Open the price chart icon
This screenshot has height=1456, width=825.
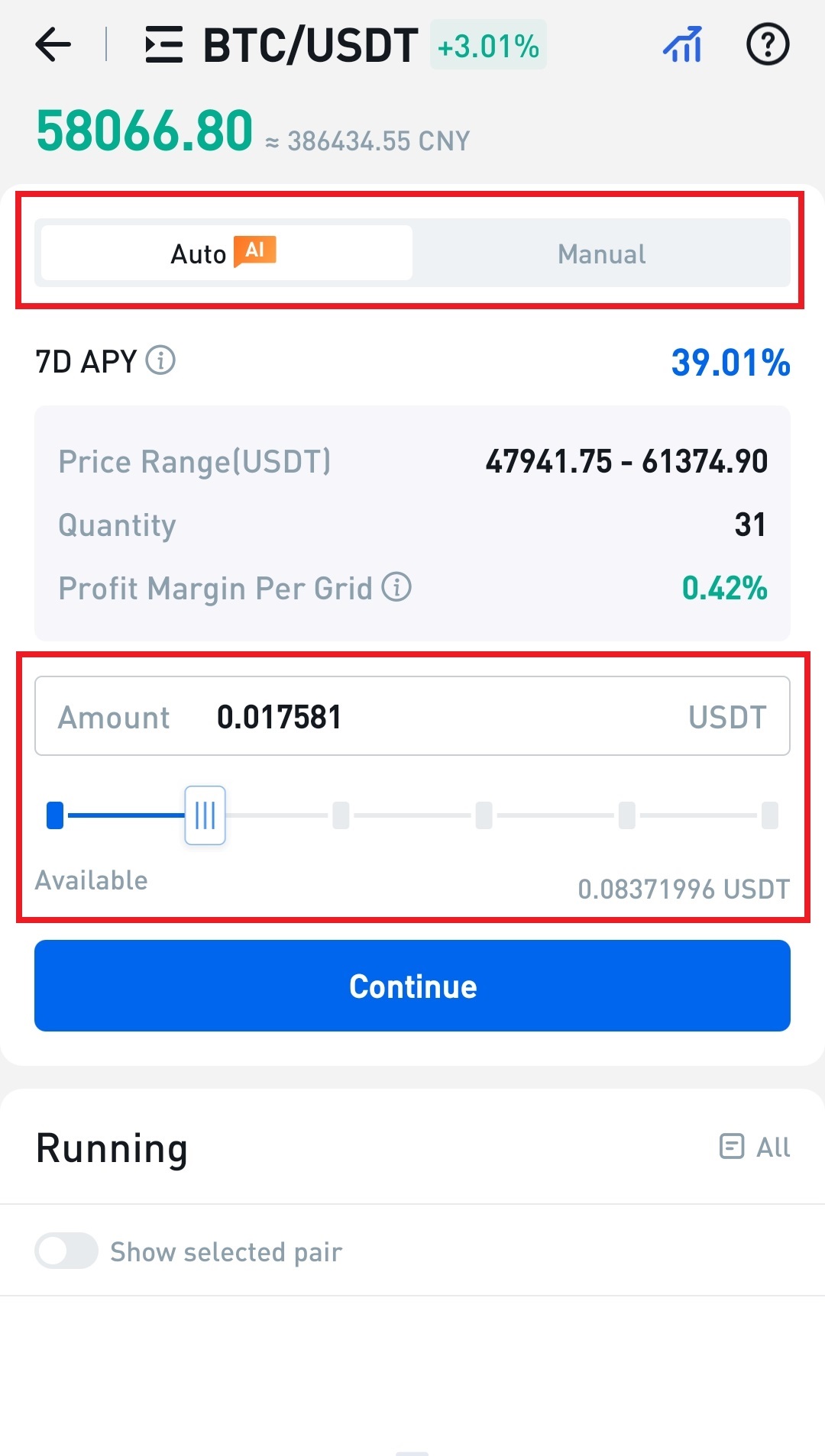(x=682, y=44)
